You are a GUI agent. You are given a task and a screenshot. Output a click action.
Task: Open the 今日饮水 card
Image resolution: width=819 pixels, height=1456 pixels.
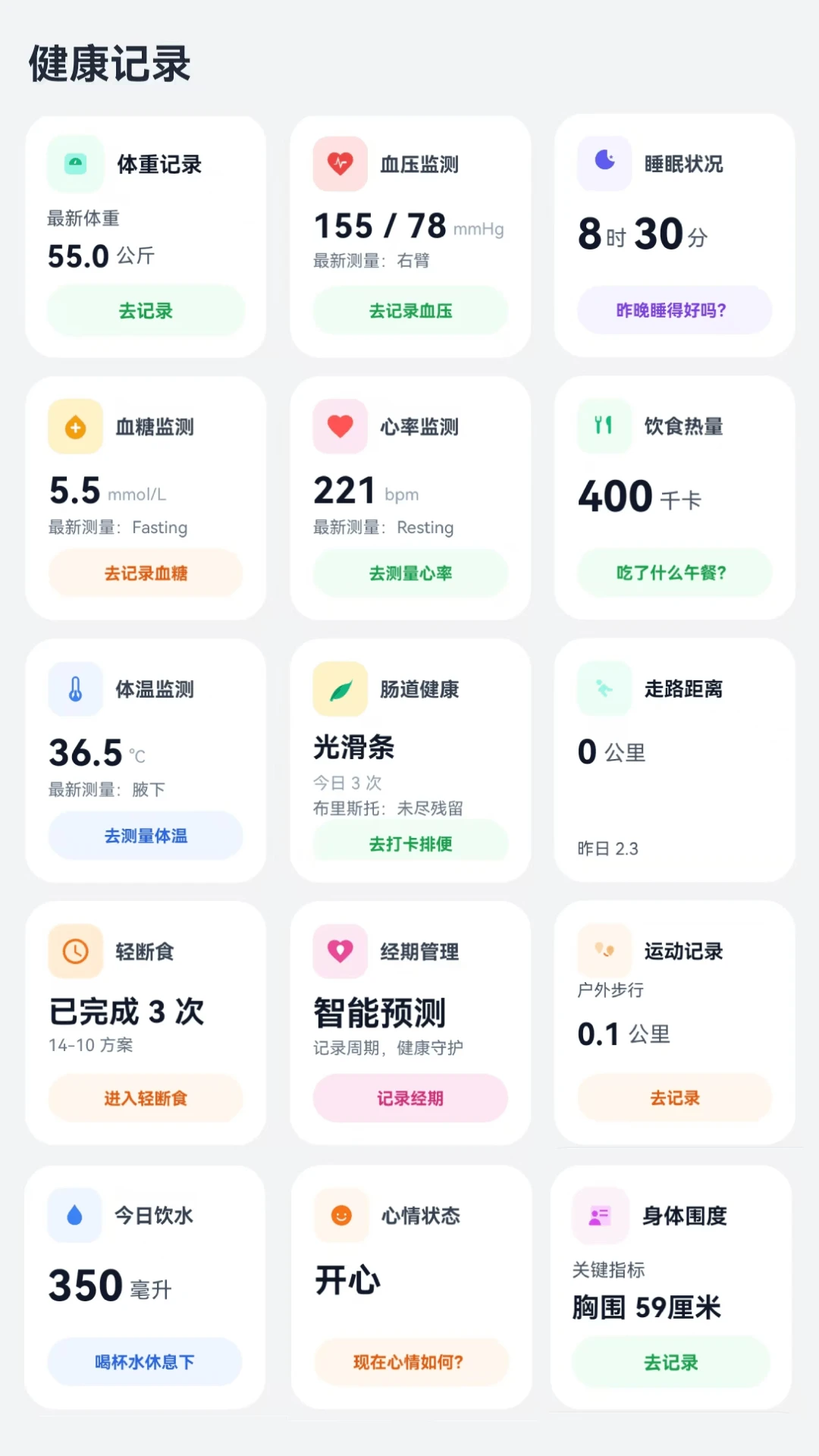tap(145, 1287)
